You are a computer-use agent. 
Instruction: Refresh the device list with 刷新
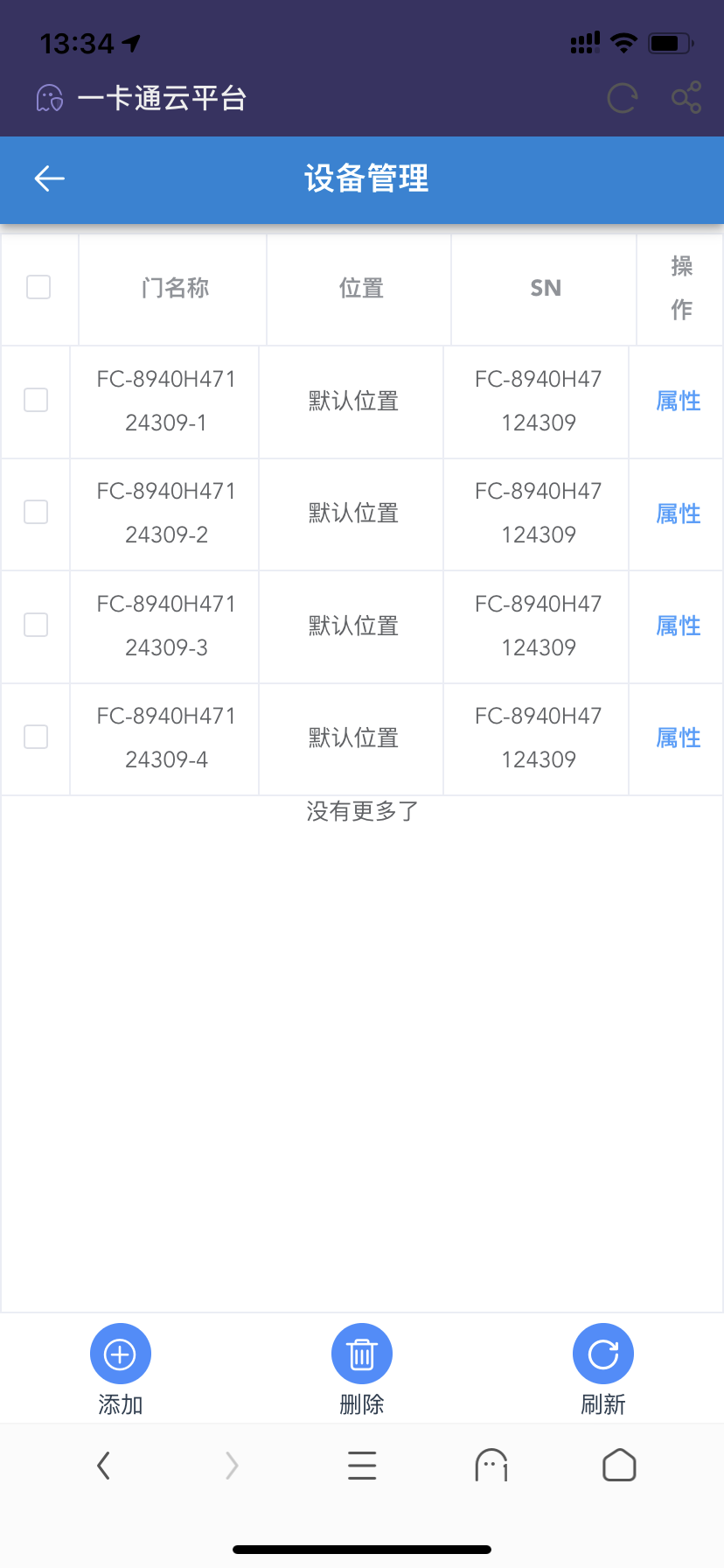coord(603,1355)
